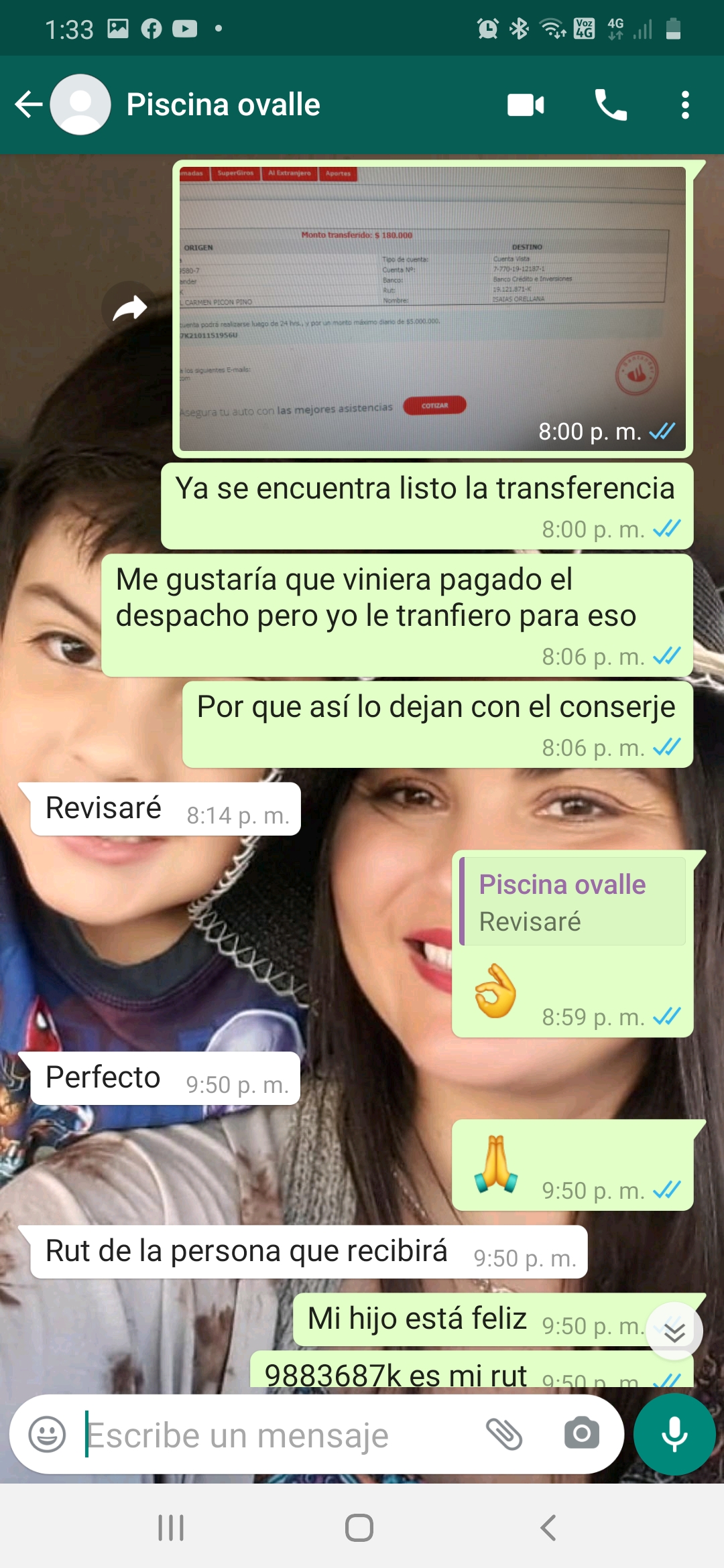This screenshot has height=1568, width=724.
Task: Jump to the latest messages
Action: click(674, 1331)
